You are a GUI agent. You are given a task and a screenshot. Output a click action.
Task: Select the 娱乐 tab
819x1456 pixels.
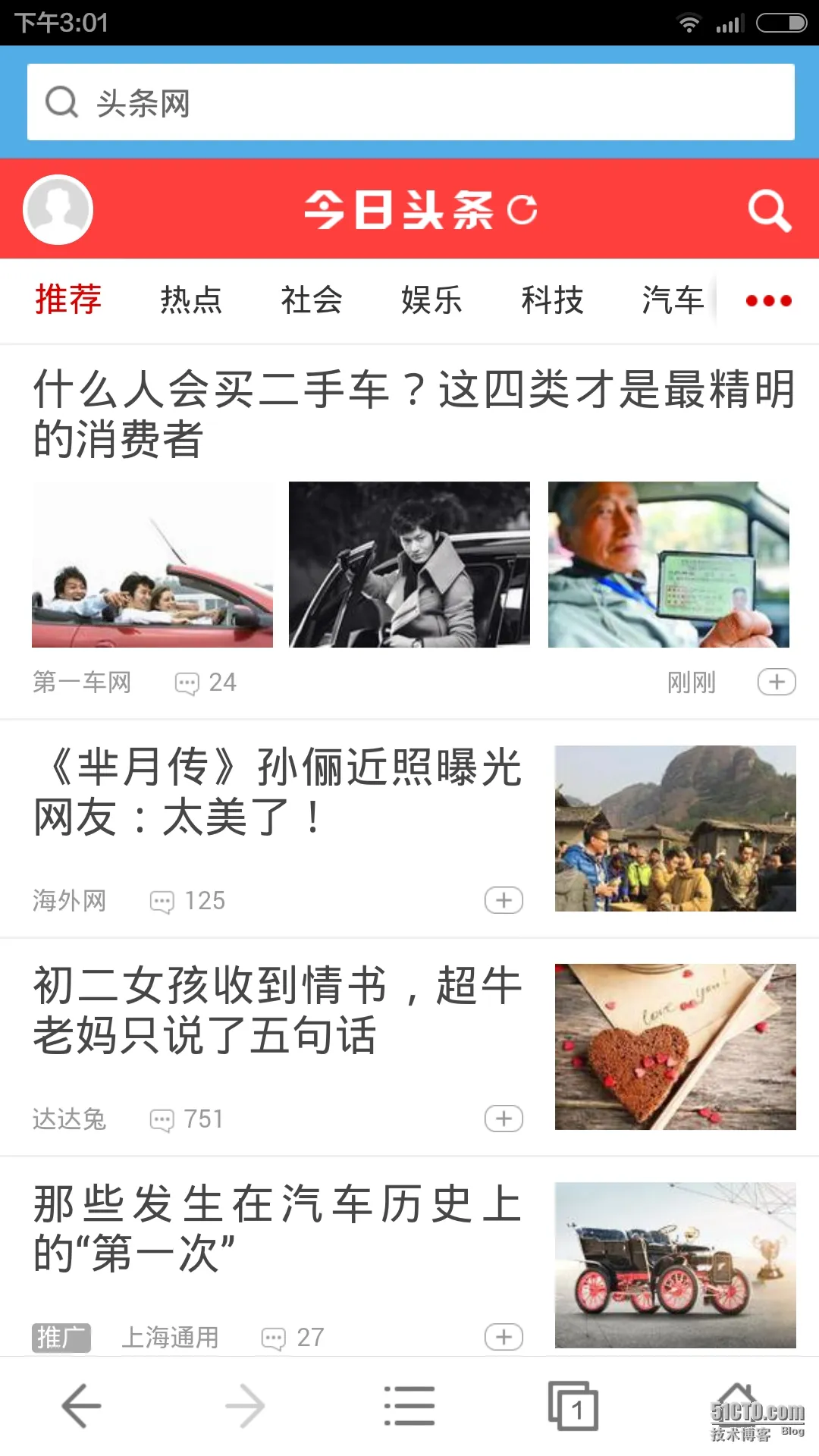431,300
